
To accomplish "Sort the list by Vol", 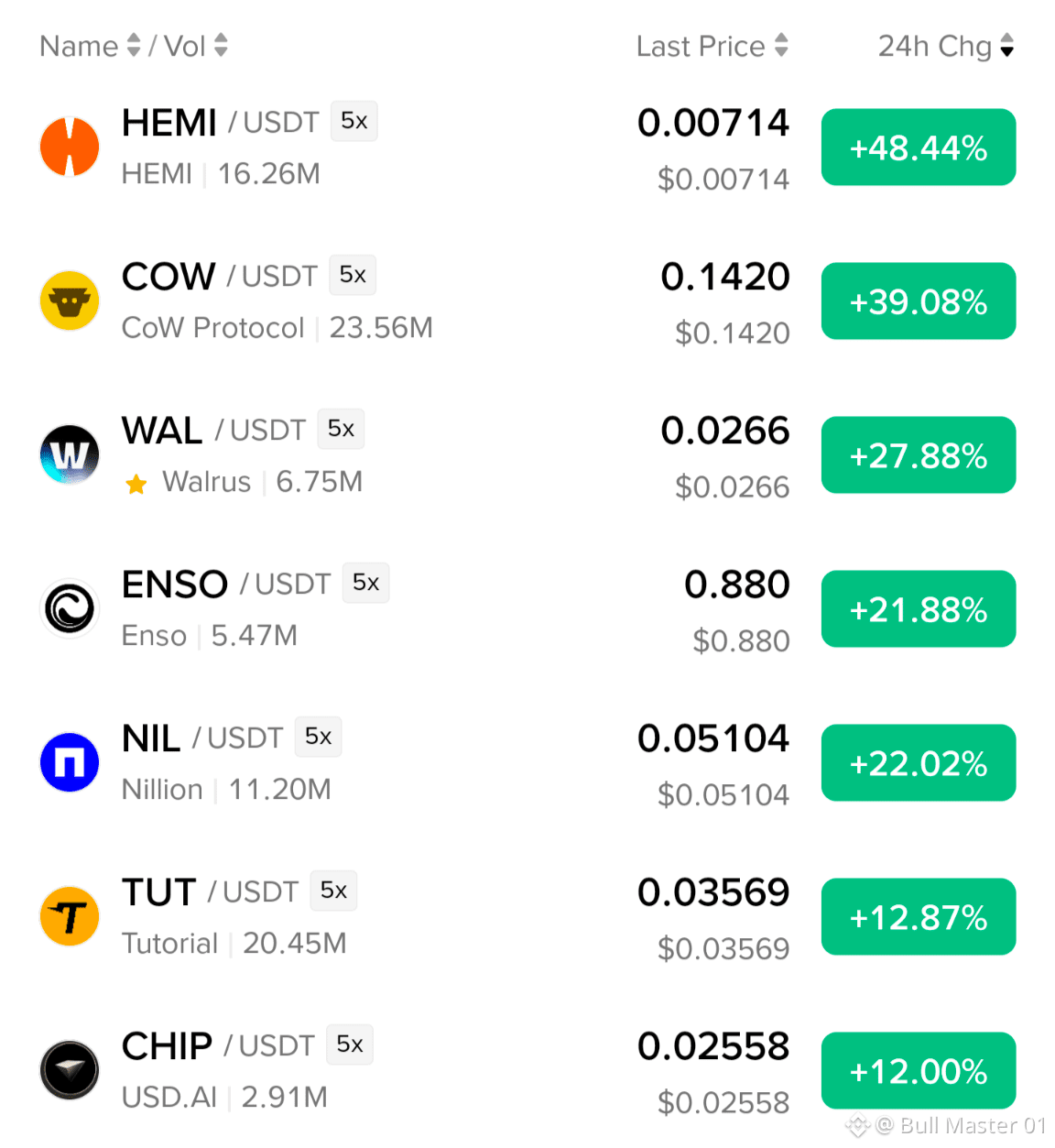I will (196, 46).
